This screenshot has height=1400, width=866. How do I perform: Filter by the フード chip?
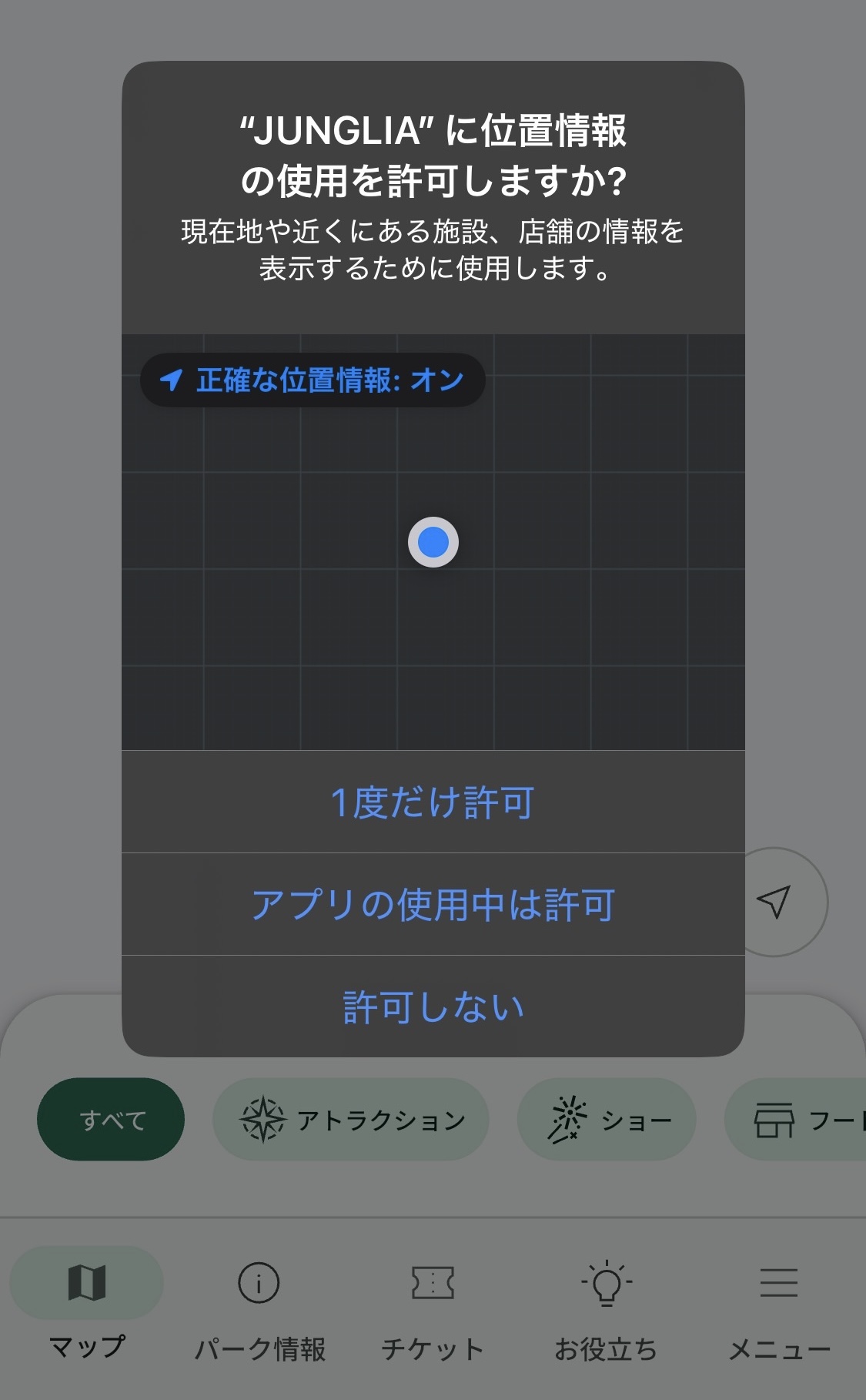coord(796,1119)
